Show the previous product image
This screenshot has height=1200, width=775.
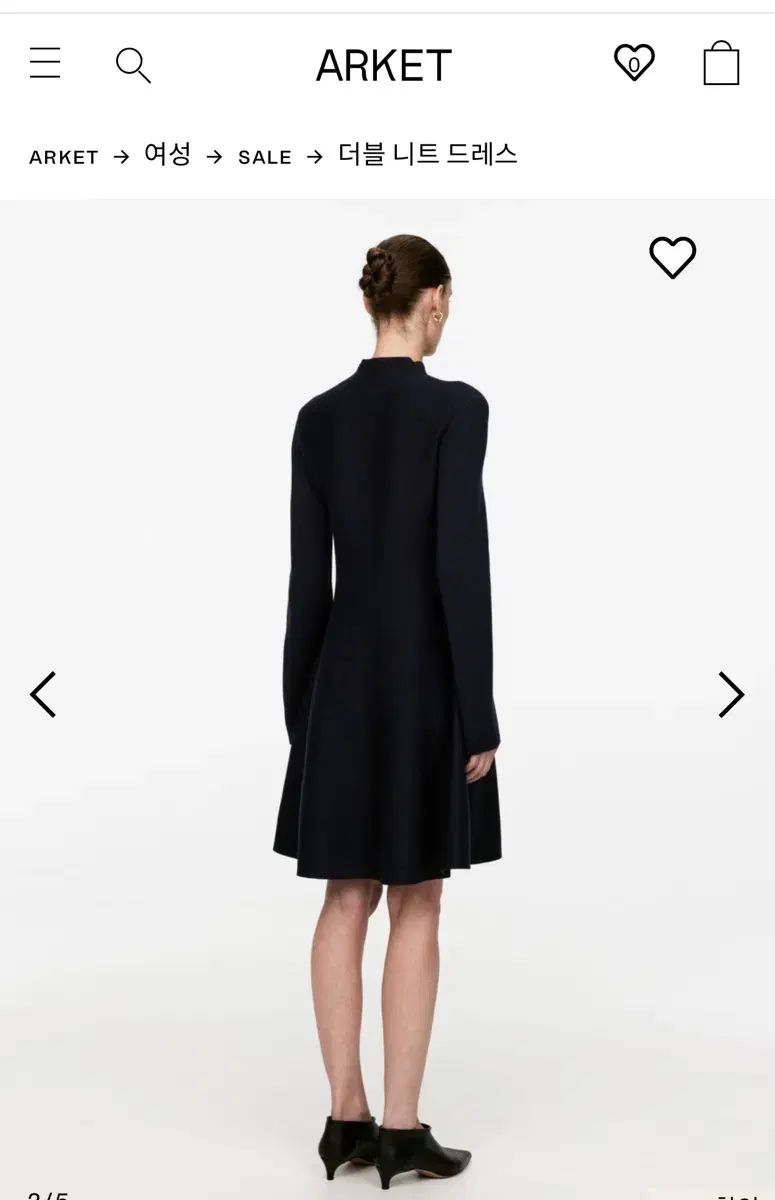click(x=43, y=694)
